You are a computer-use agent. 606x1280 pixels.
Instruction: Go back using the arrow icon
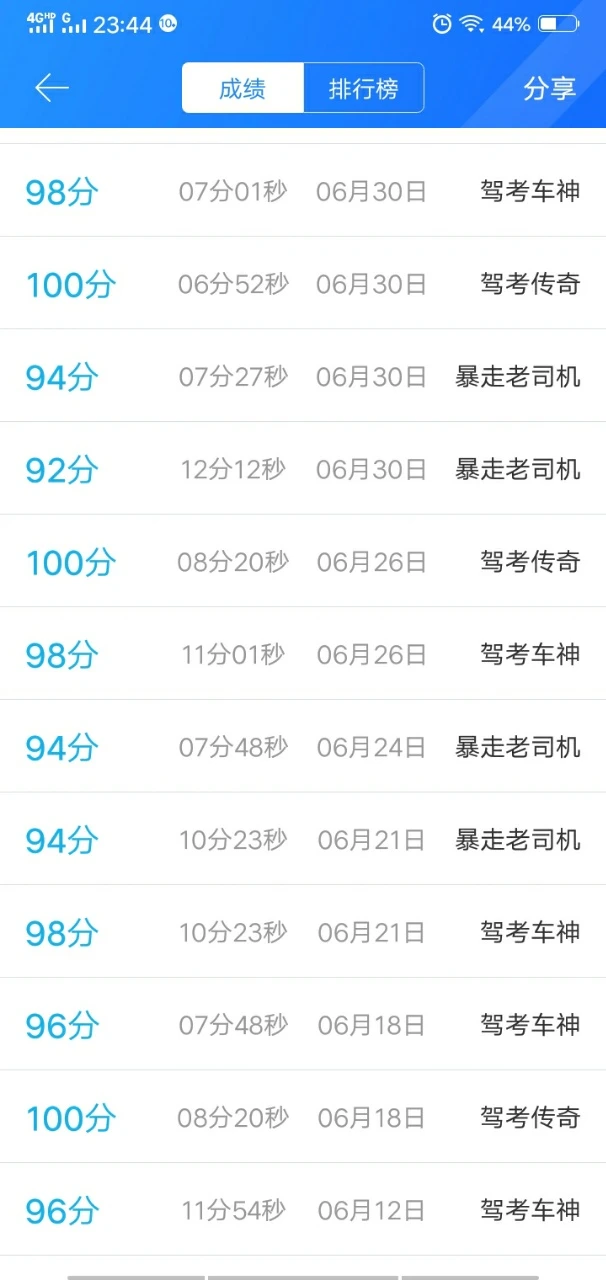51,88
